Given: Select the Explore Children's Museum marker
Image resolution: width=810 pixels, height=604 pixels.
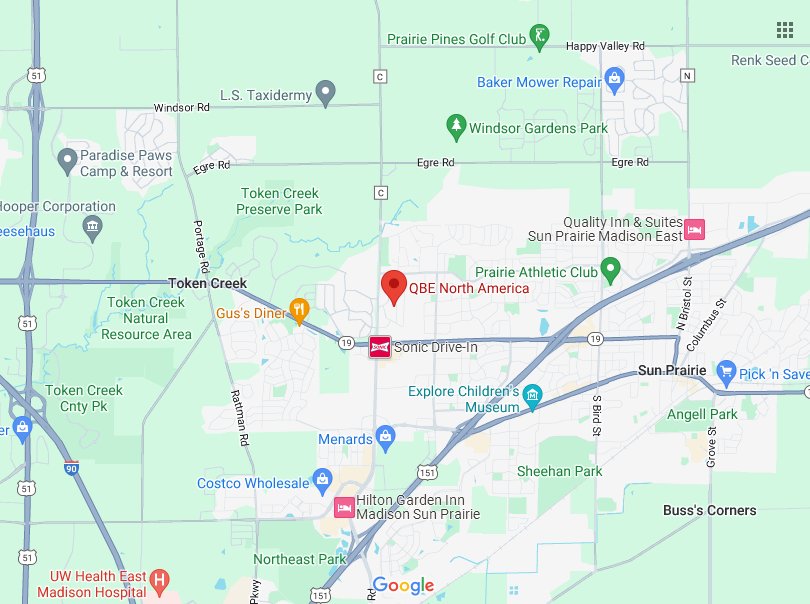Looking at the screenshot, I should (533, 398).
